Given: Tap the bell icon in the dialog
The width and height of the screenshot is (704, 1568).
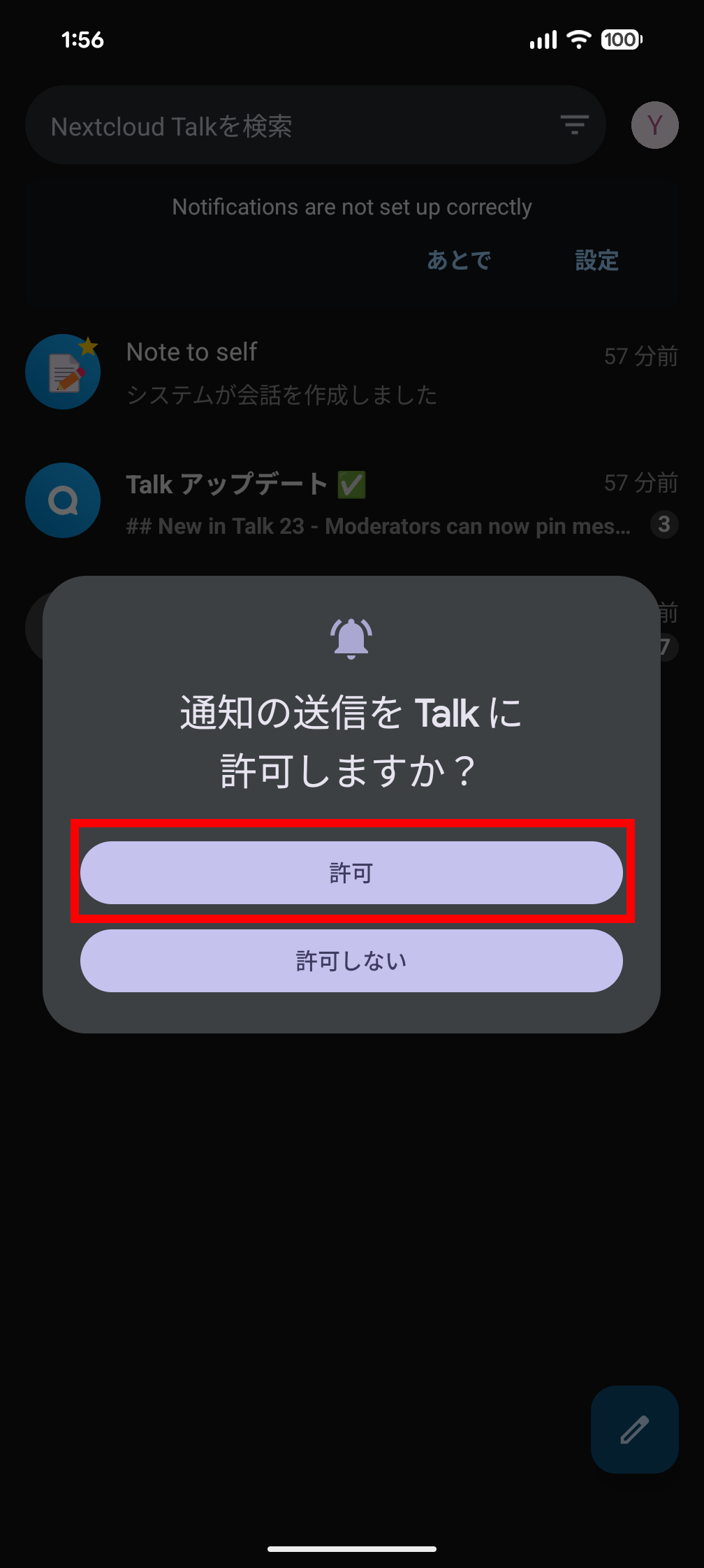Looking at the screenshot, I should [351, 637].
